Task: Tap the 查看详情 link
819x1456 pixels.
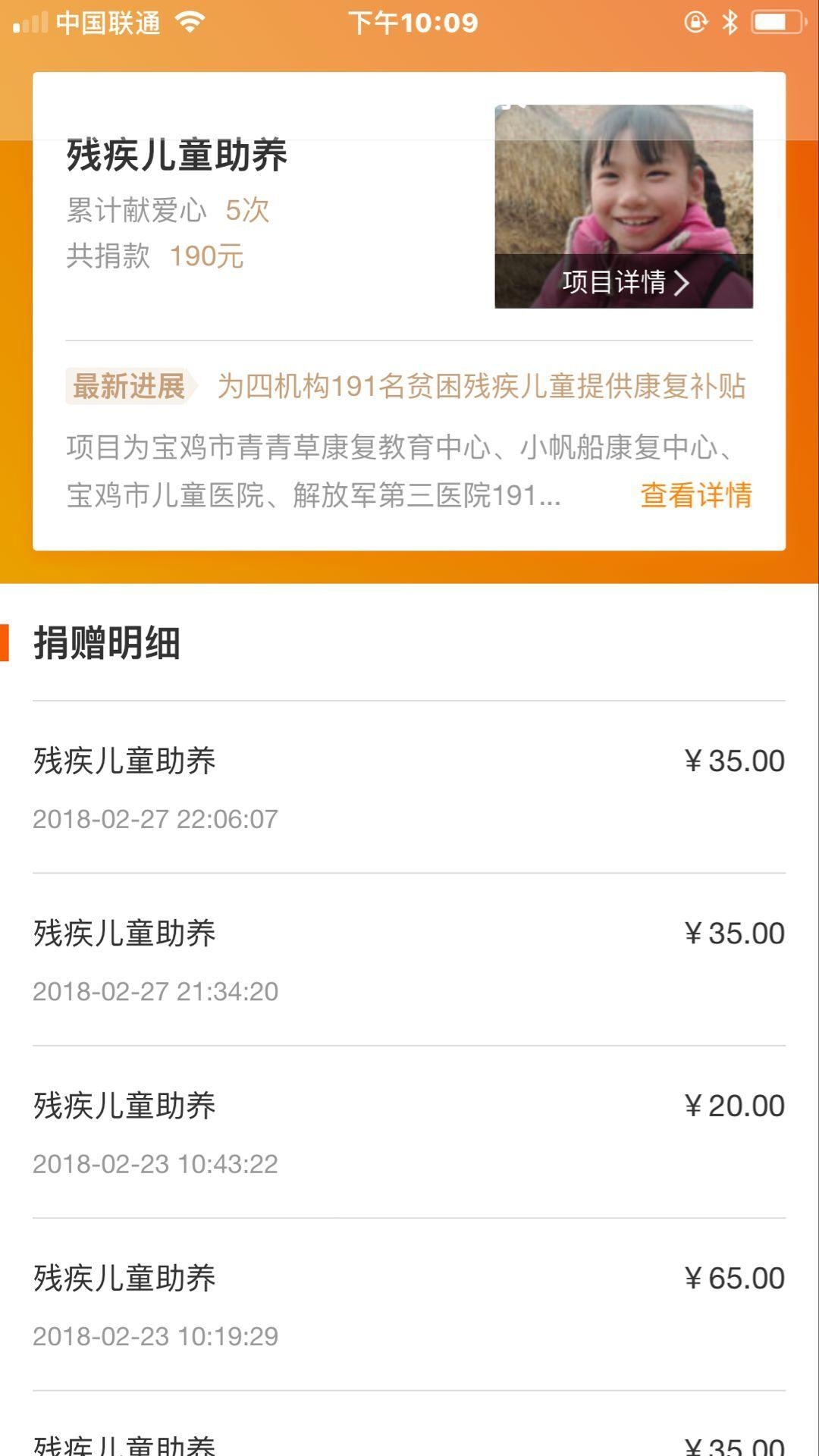Action: [x=695, y=495]
